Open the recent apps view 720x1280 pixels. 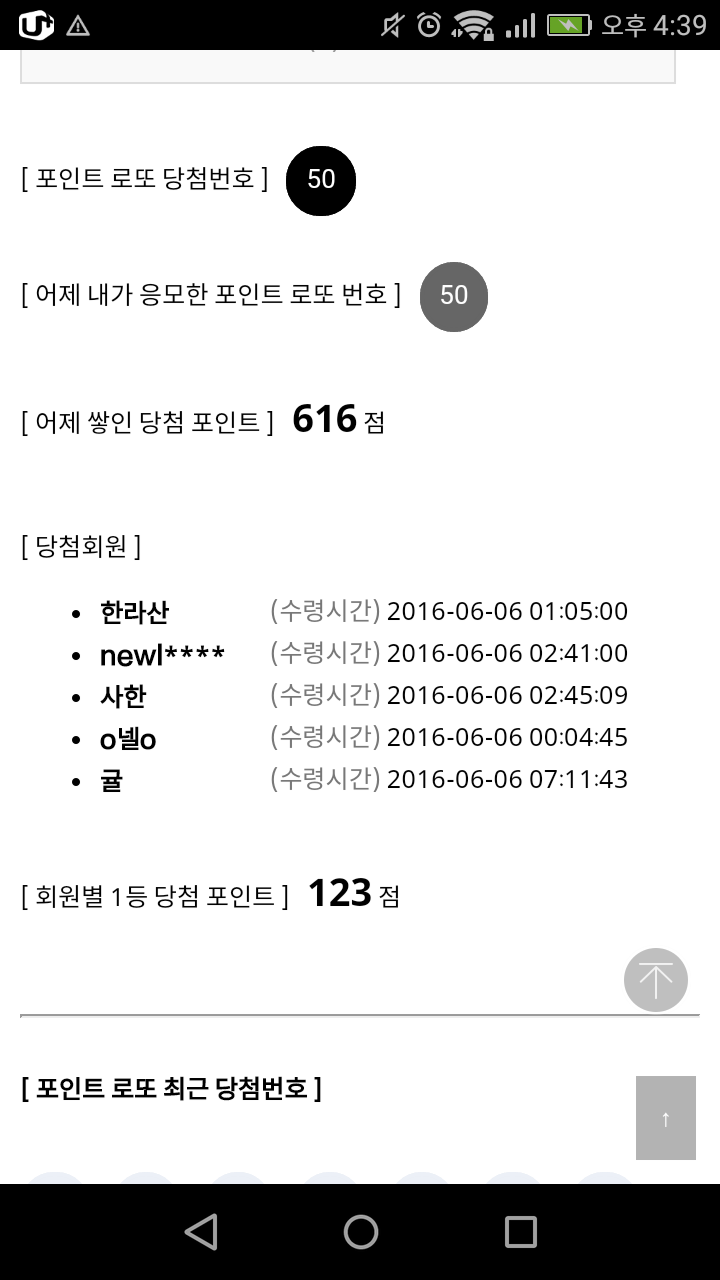point(520,1232)
